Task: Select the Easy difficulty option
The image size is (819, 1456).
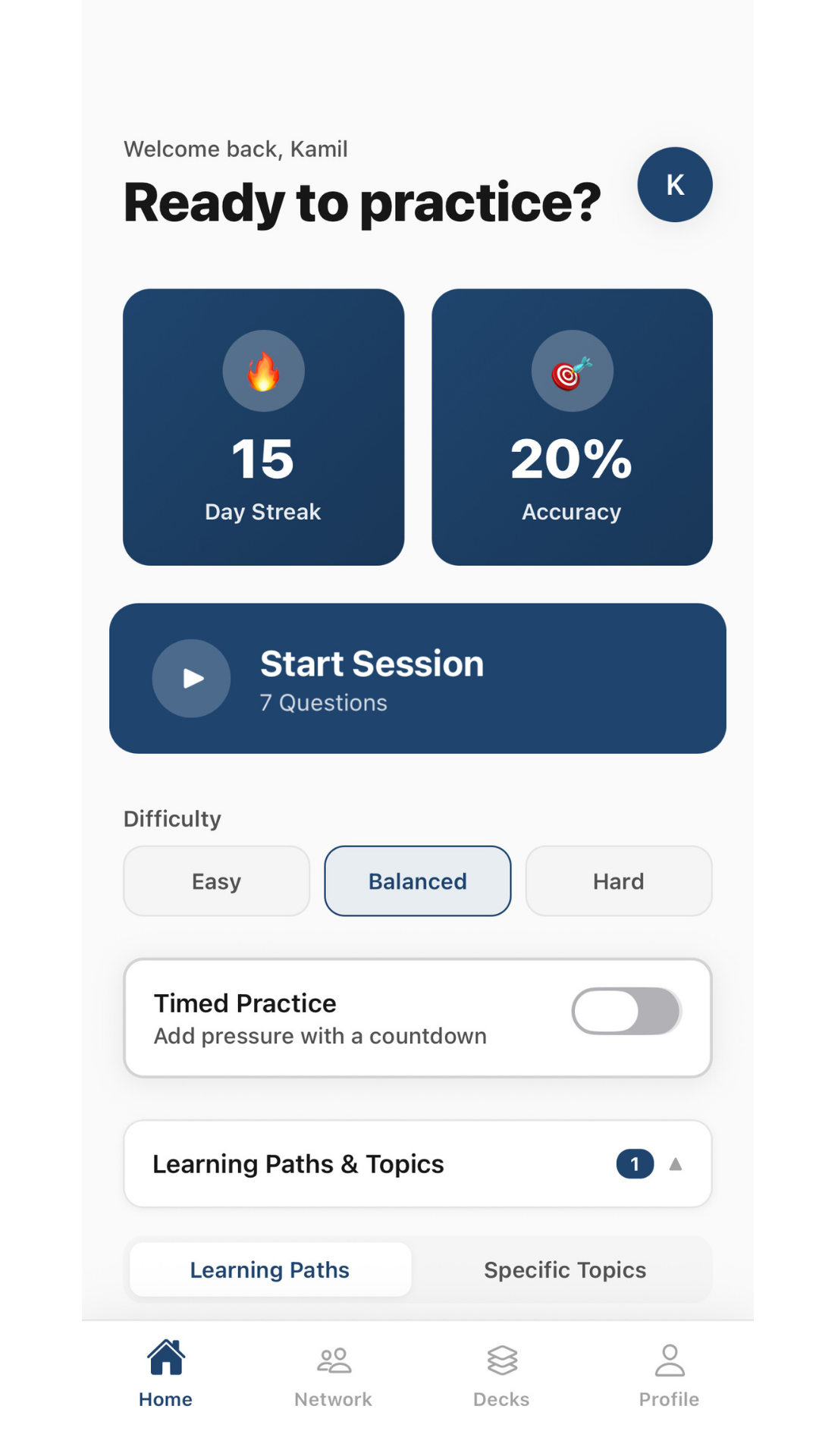Action: coord(216,880)
